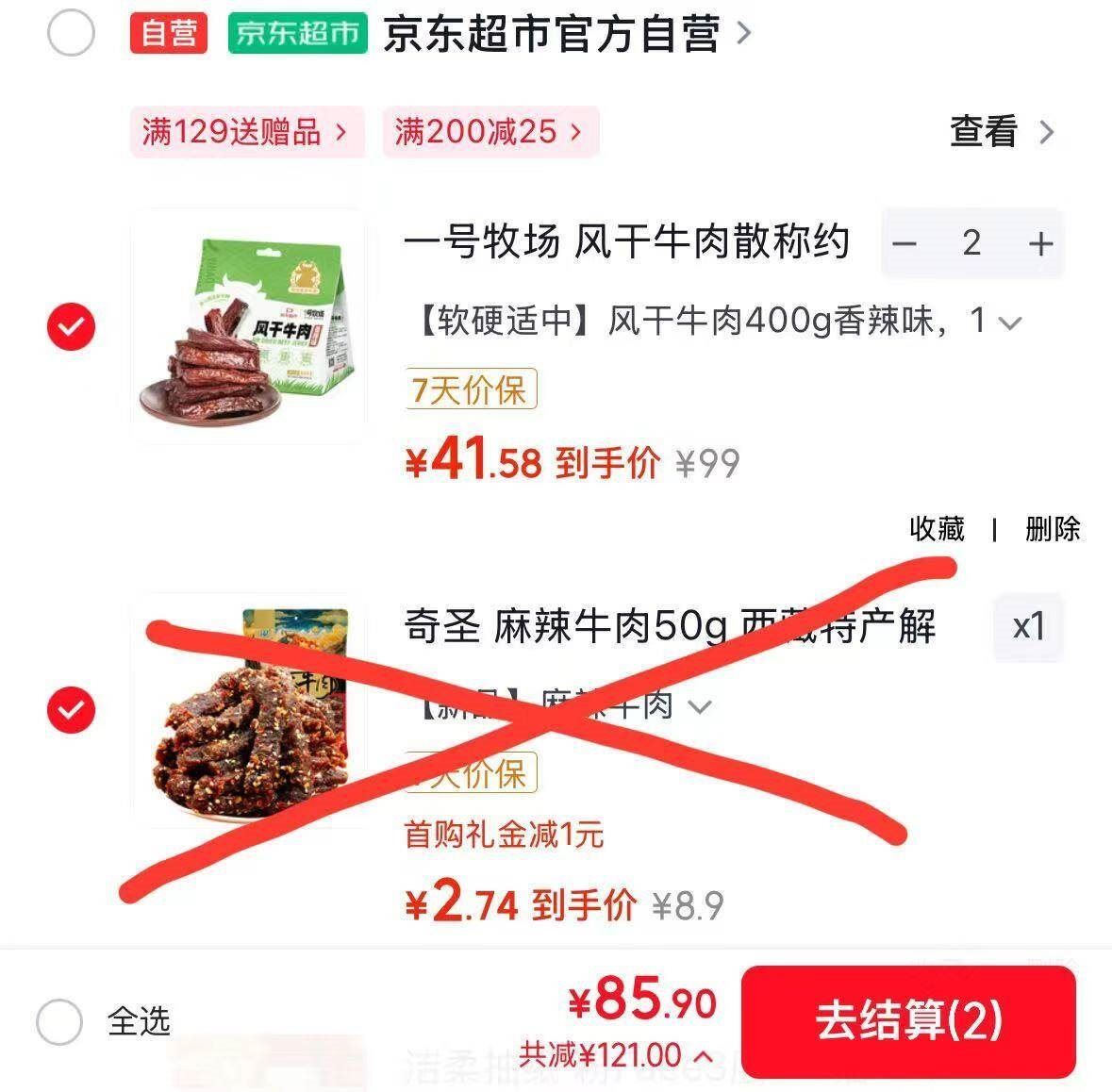This screenshot has width=1112, height=1092.
Task: Uncheck the 一号牧场 风干牛肉 item
Action: [71, 326]
